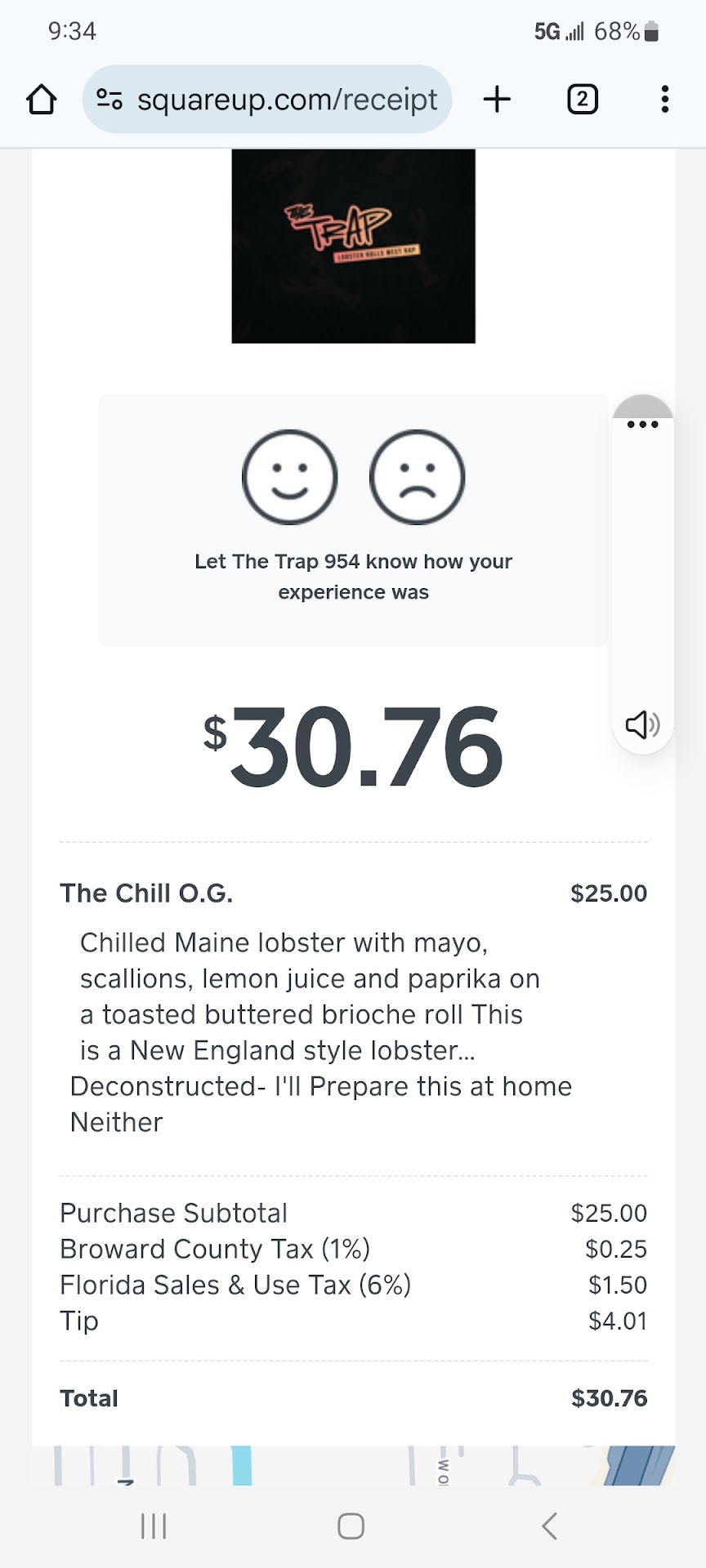The height and width of the screenshot is (1568, 706).
Task: Tap the squareup.com/receipt address bar
Action: coord(286,100)
